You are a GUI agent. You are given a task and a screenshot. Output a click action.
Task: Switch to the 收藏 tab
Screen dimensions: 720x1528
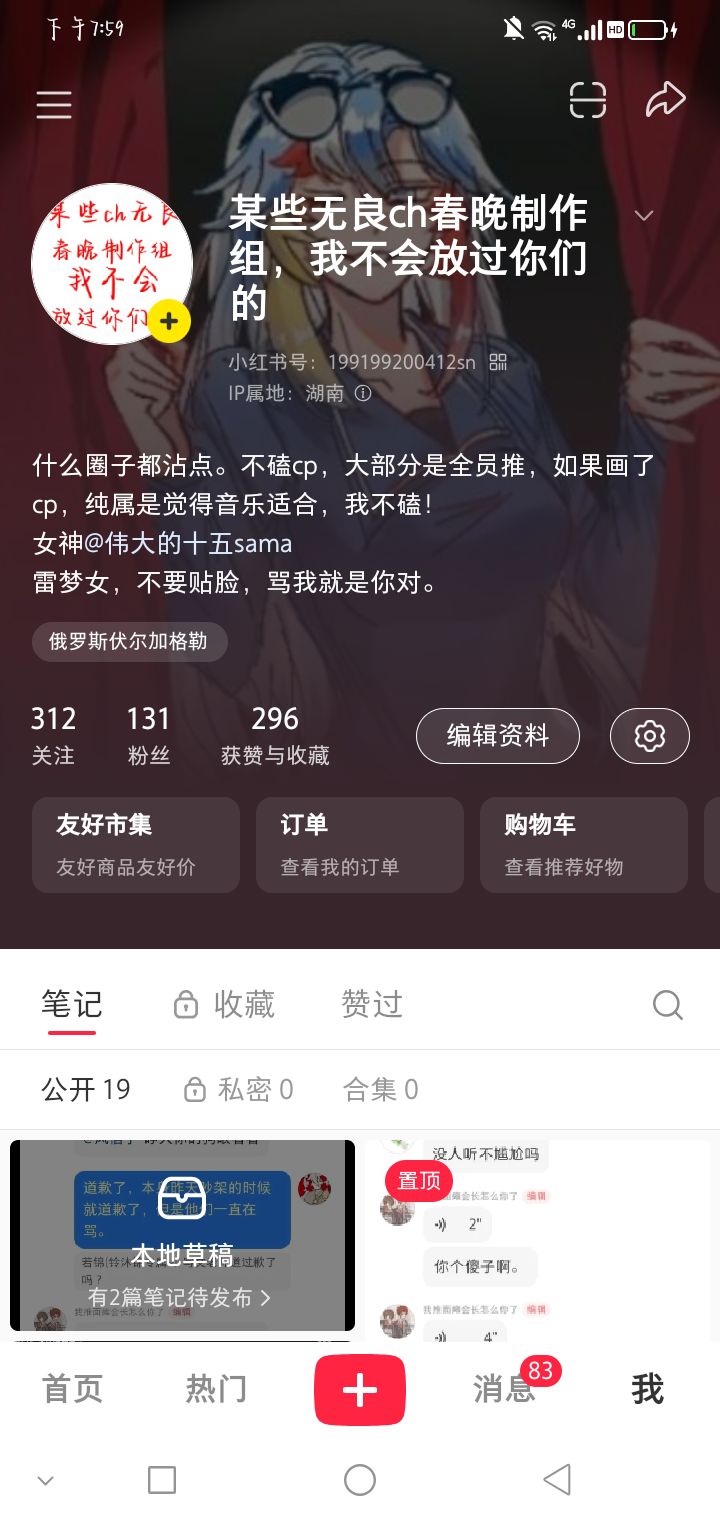point(225,1004)
